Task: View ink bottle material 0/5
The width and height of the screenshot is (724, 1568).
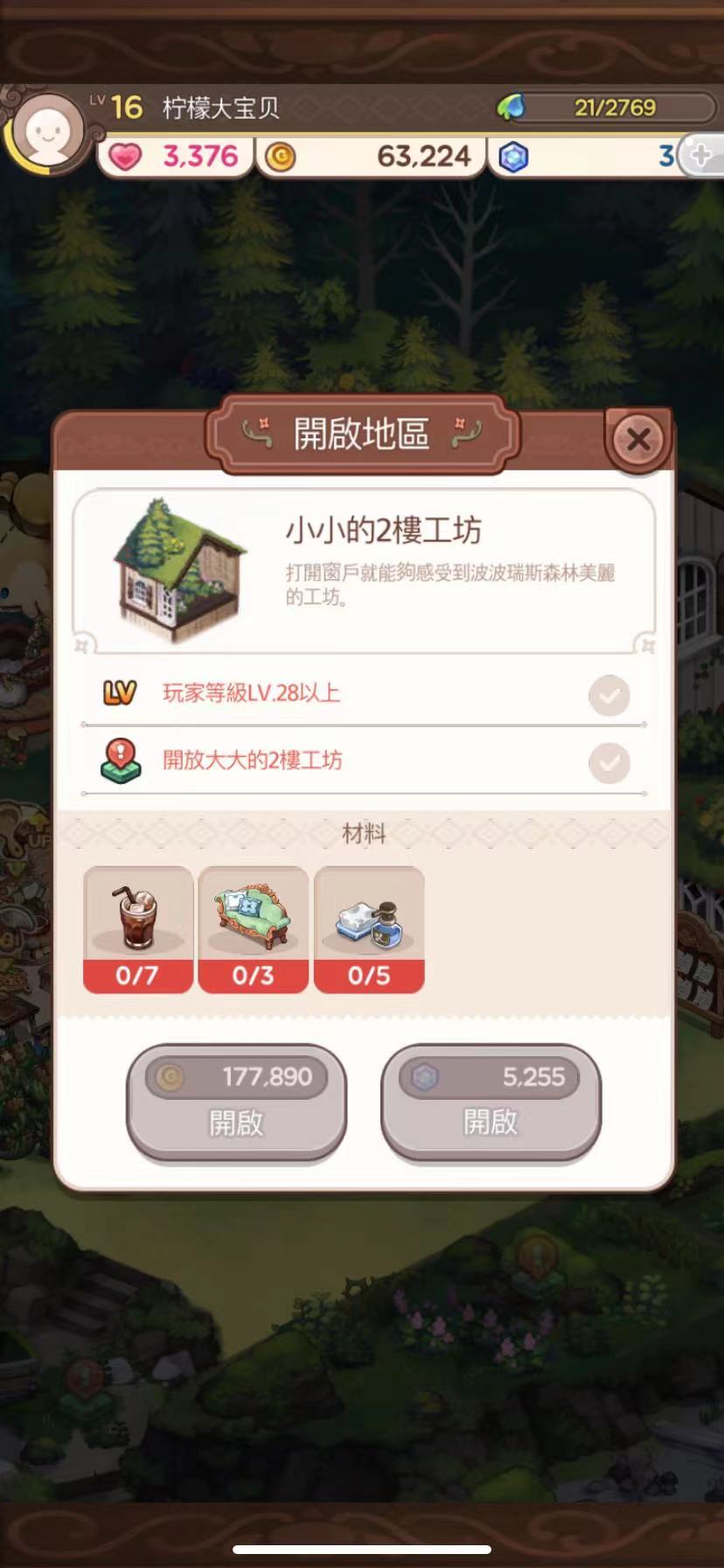Action: click(x=368, y=928)
